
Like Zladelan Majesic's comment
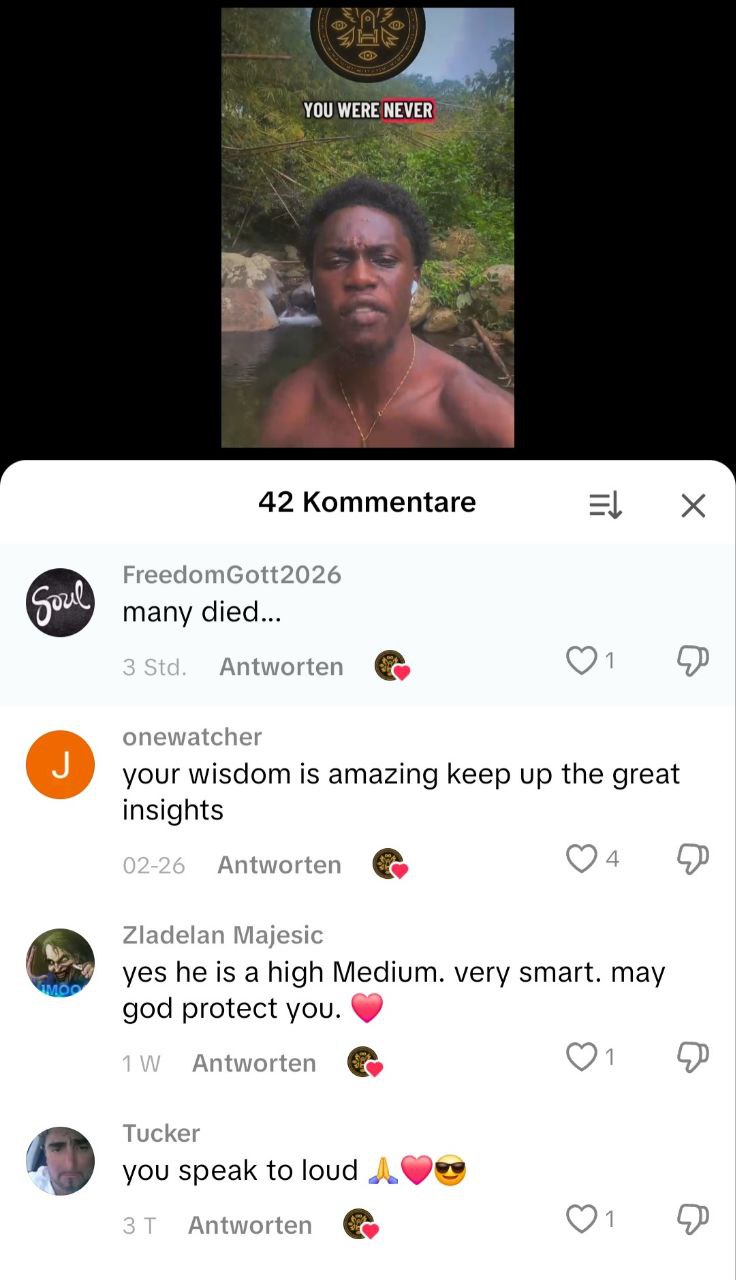click(581, 1056)
